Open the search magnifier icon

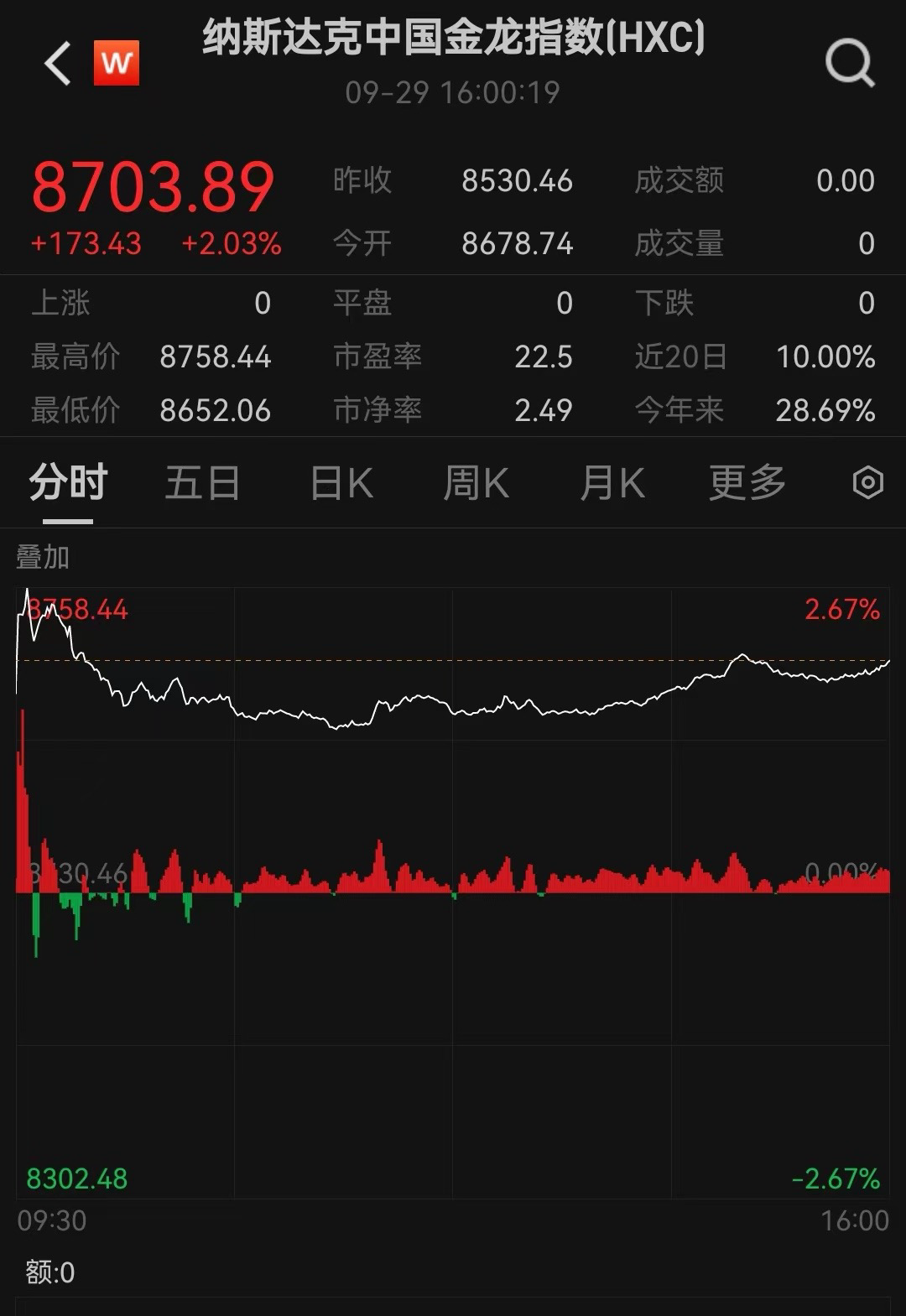[x=849, y=64]
